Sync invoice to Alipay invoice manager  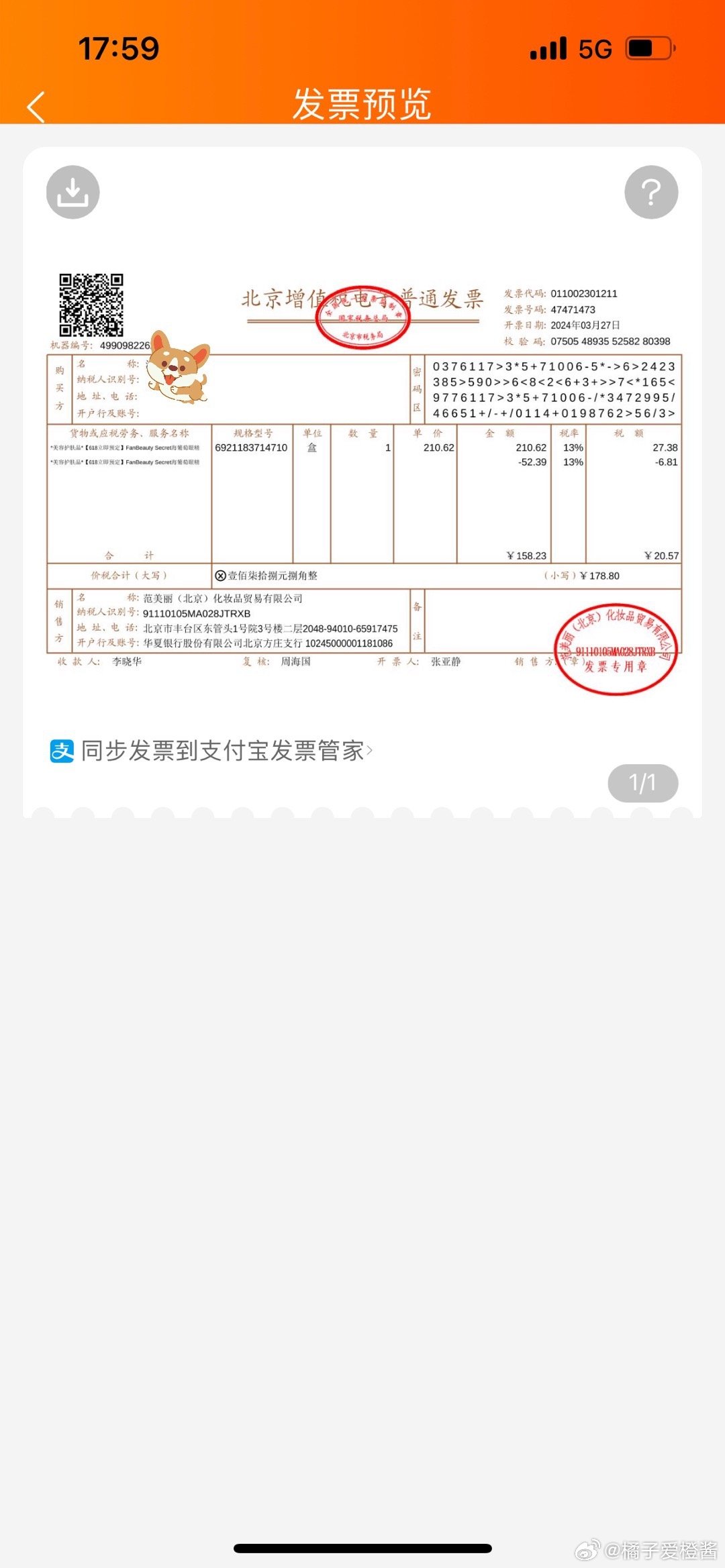[211, 750]
